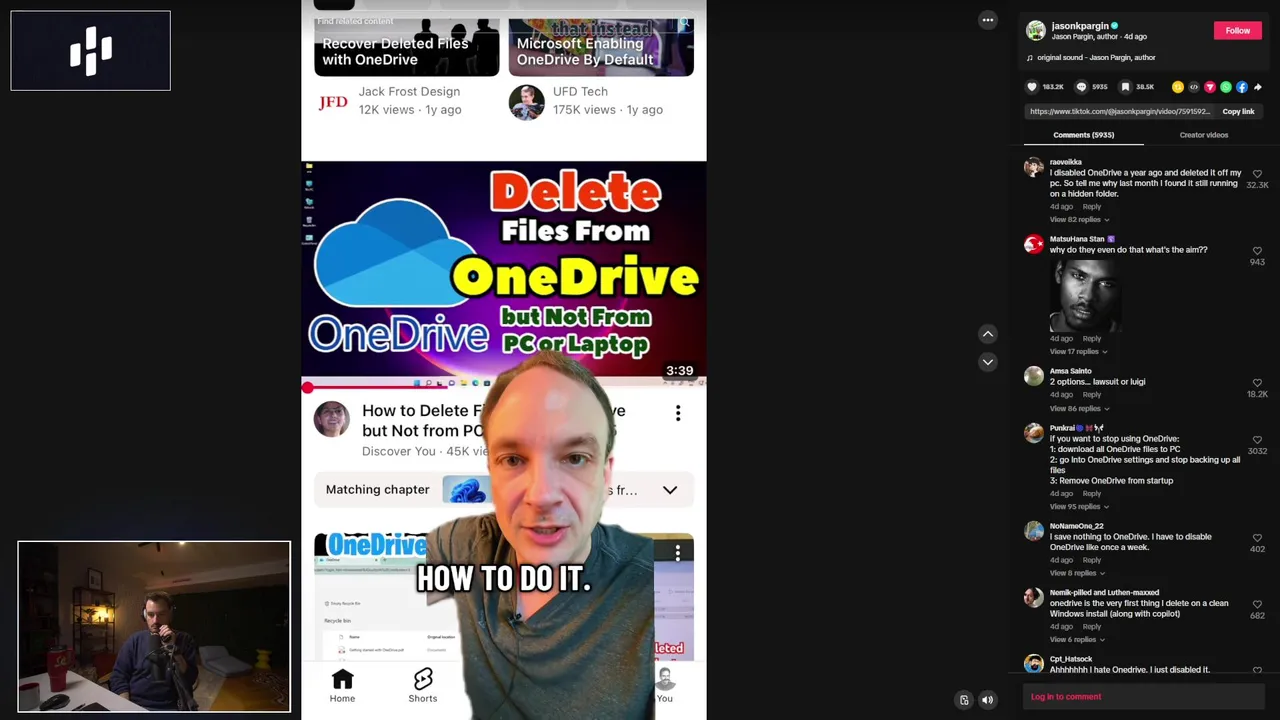1280x720 pixels.
Task: Open jasonkpargin's profile avatar
Action: [x=1036, y=31]
